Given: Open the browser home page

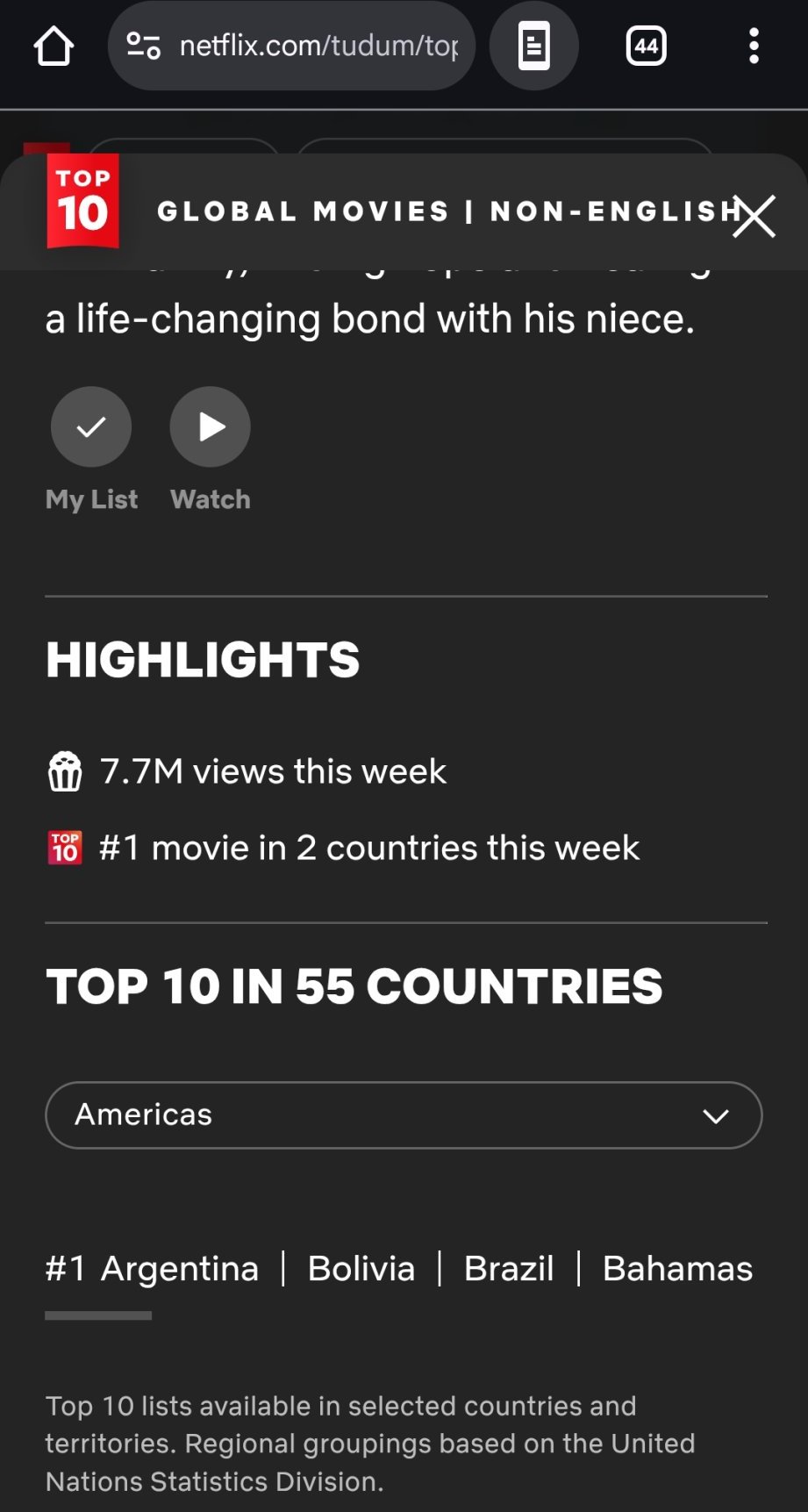Looking at the screenshot, I should [x=54, y=46].
